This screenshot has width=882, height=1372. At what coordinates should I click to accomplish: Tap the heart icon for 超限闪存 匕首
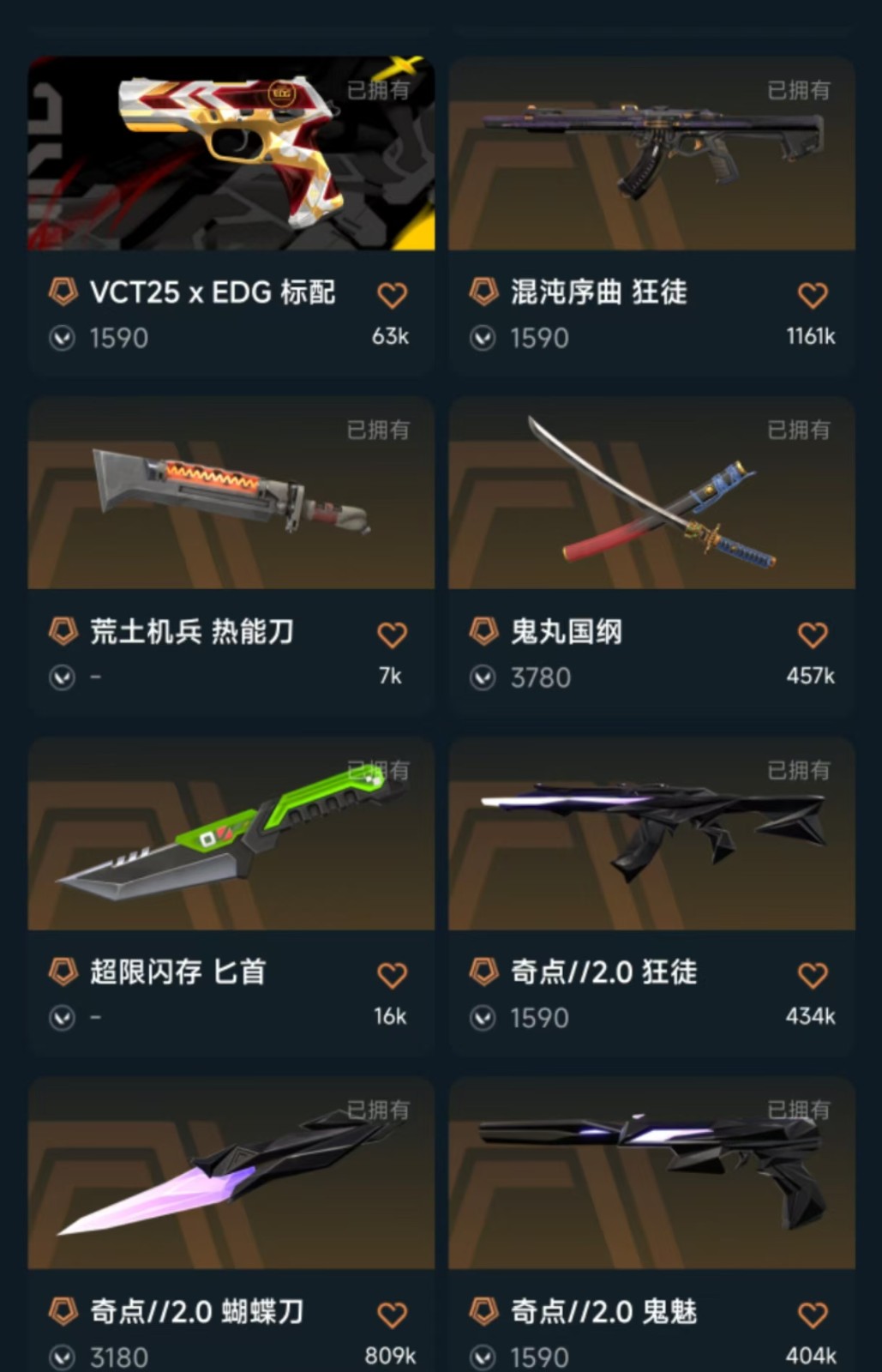[393, 975]
